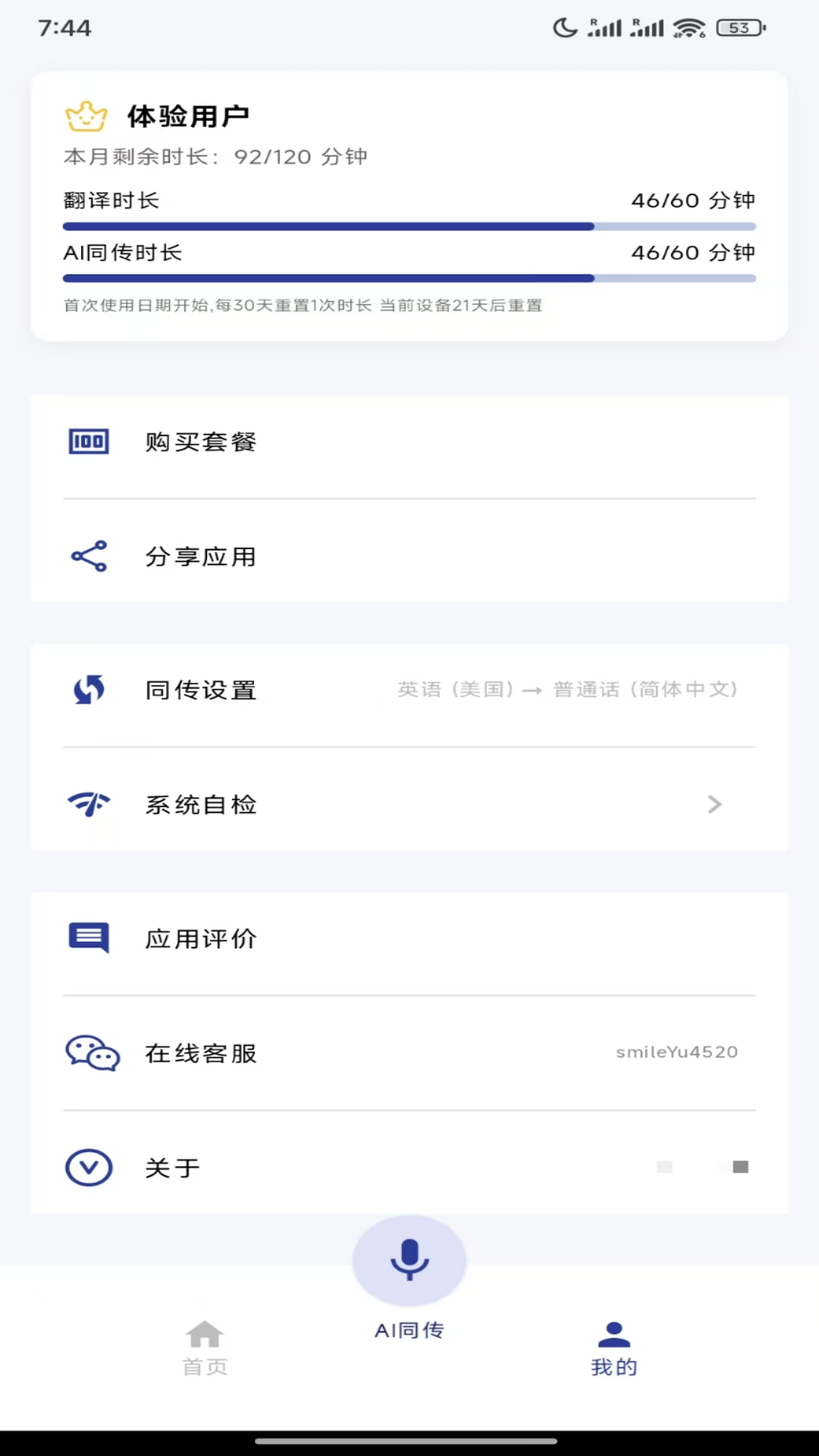Start AI同传 with the microphone button
819x1456 pixels.
click(x=409, y=1260)
